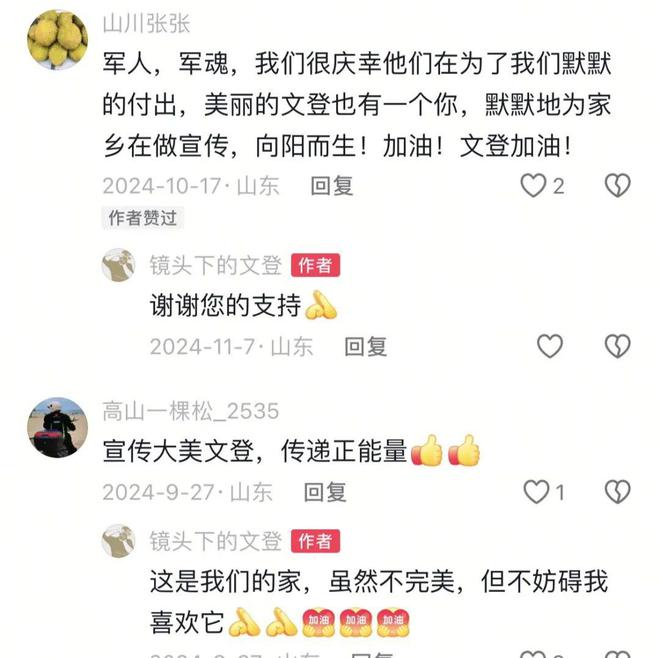
Task: Like the author's 谢谢您的支持 reply
Action: [550, 346]
